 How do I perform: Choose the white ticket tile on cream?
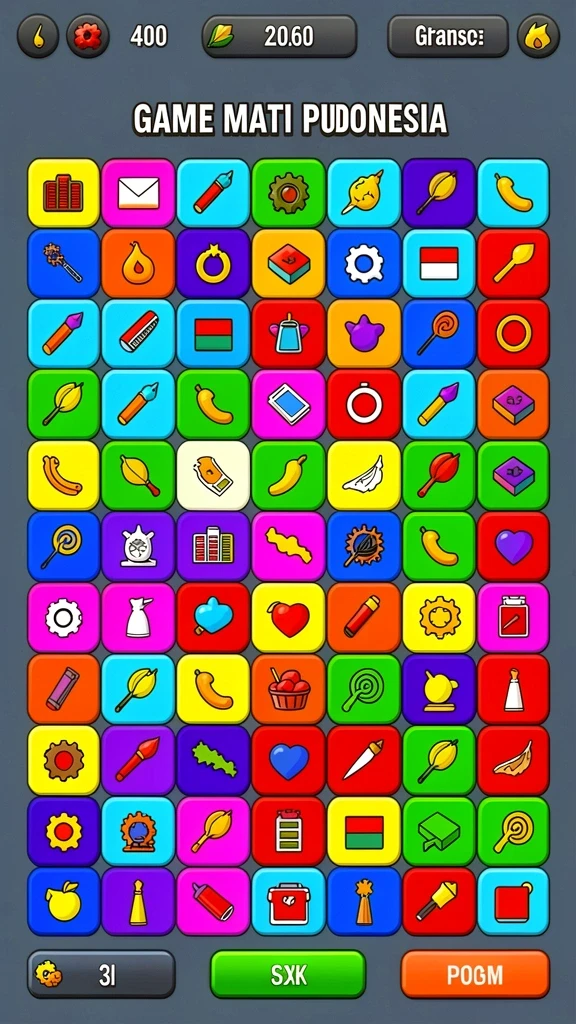(214, 475)
